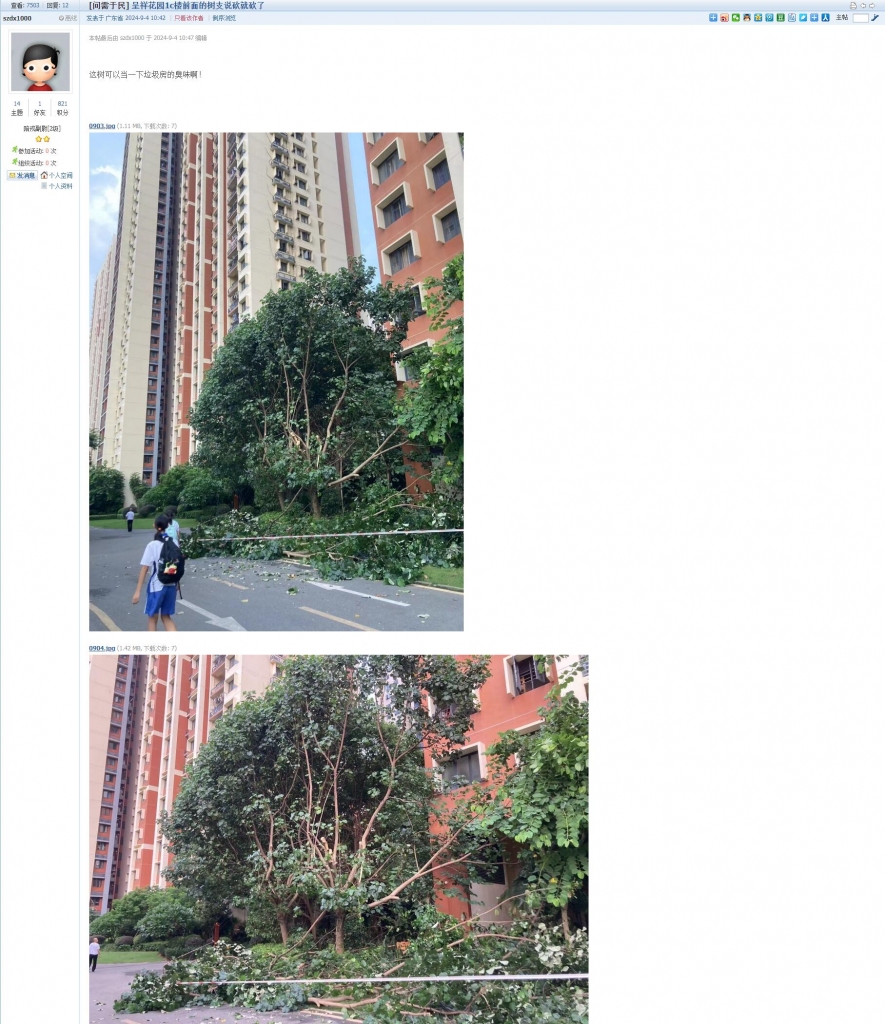Open the author's 积分 score
The height and width of the screenshot is (1024, 885).
(x=62, y=108)
